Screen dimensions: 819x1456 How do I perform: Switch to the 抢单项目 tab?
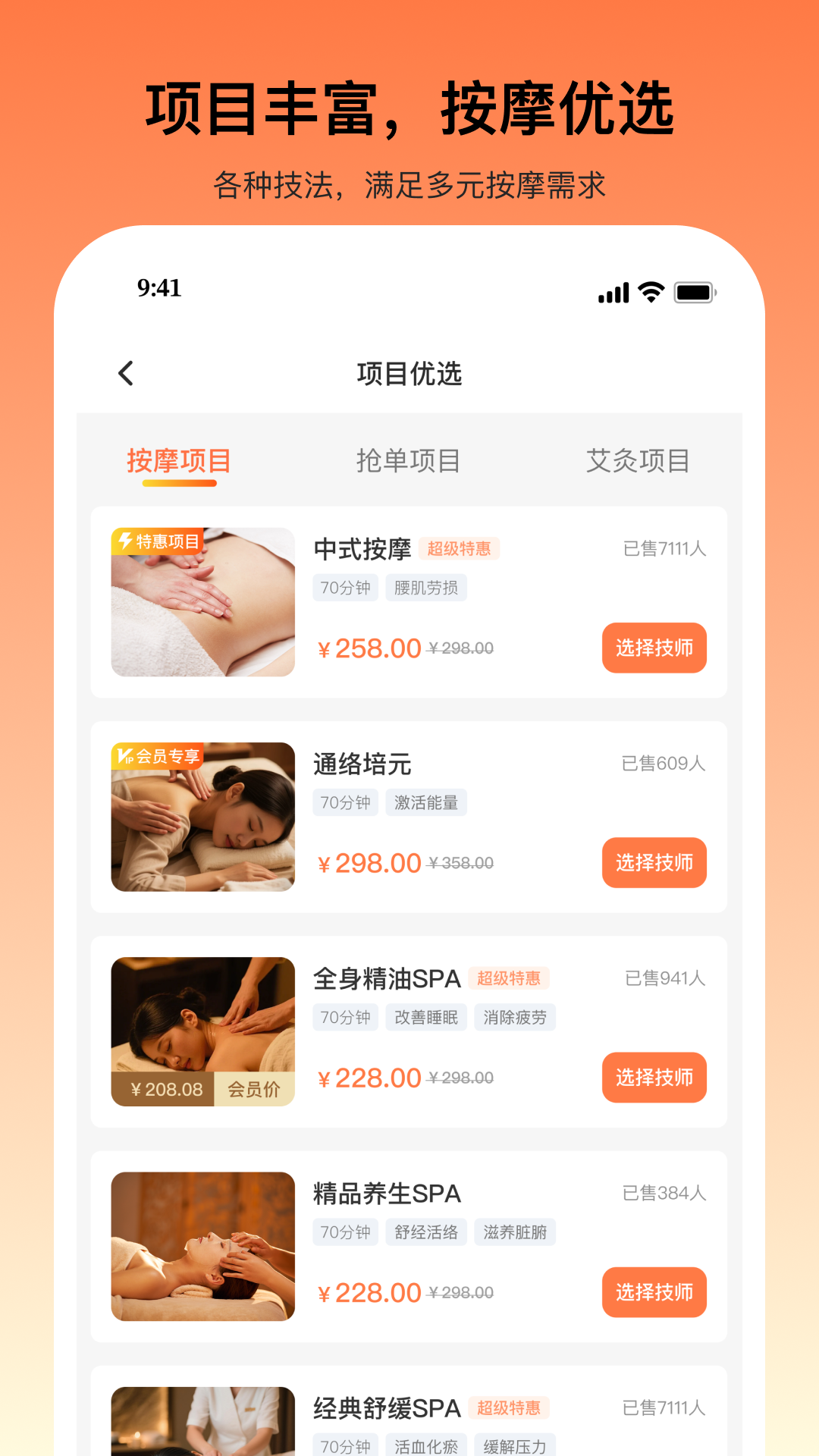click(x=409, y=460)
